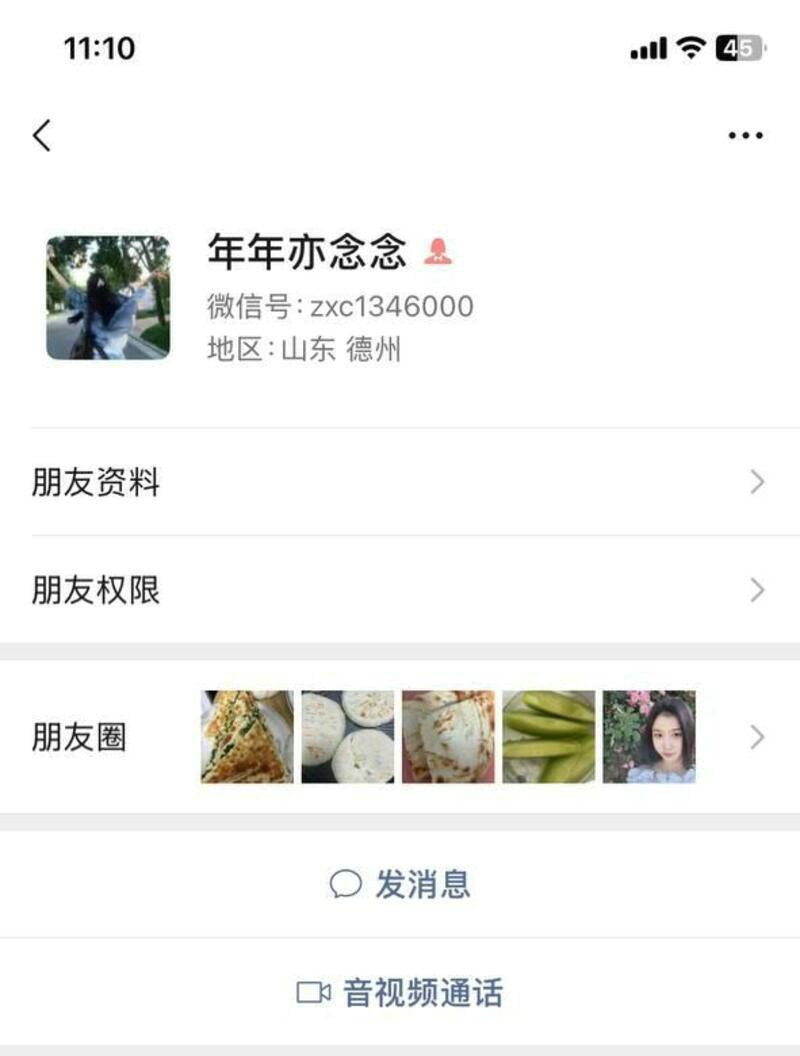The width and height of the screenshot is (800, 1056).
Task: Start a call via 音视频通话
Action: pos(400,992)
